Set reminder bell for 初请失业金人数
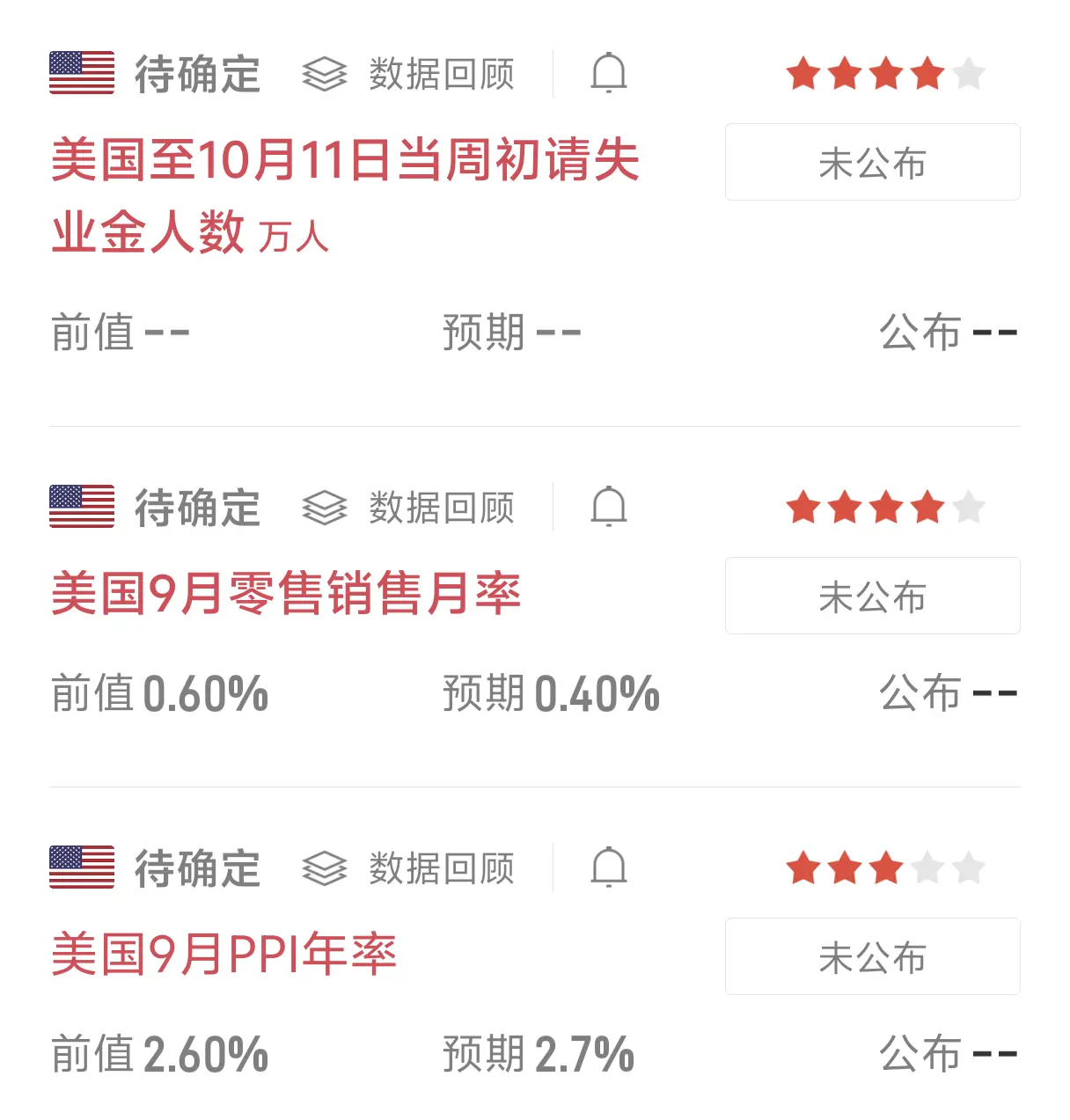1070x1120 pixels. (608, 73)
